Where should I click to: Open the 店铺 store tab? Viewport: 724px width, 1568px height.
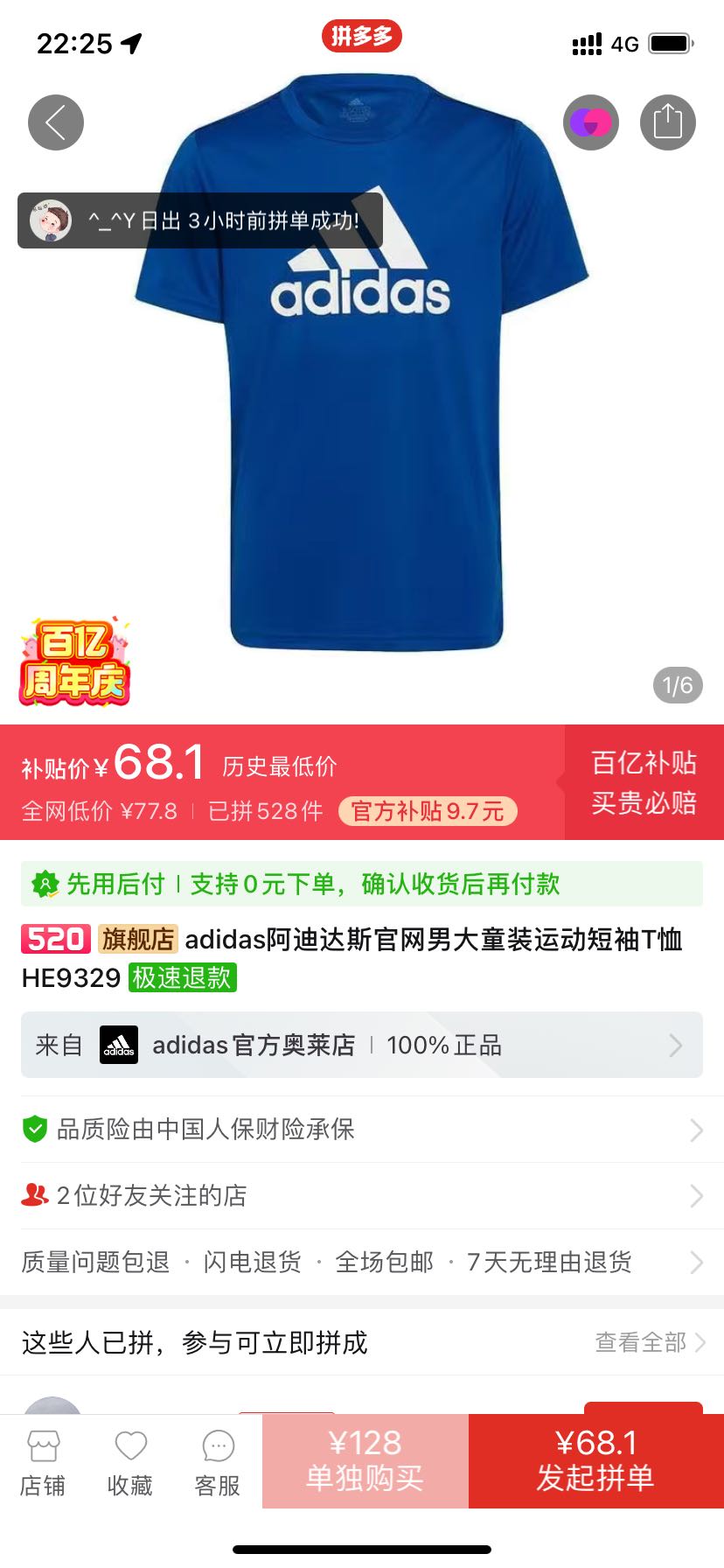[x=43, y=1463]
